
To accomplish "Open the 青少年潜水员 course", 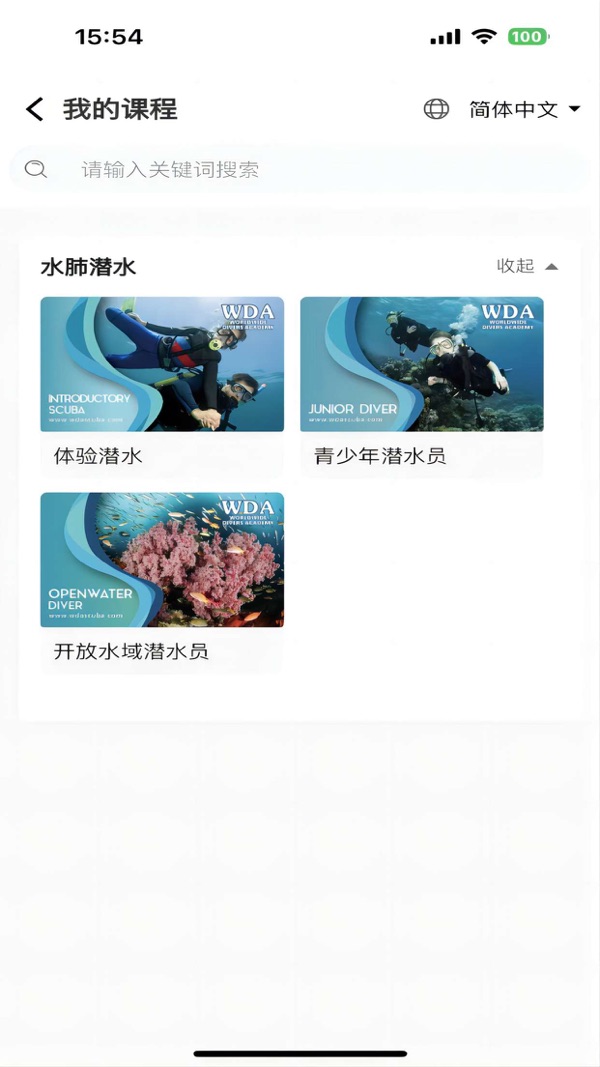I will tap(421, 382).
